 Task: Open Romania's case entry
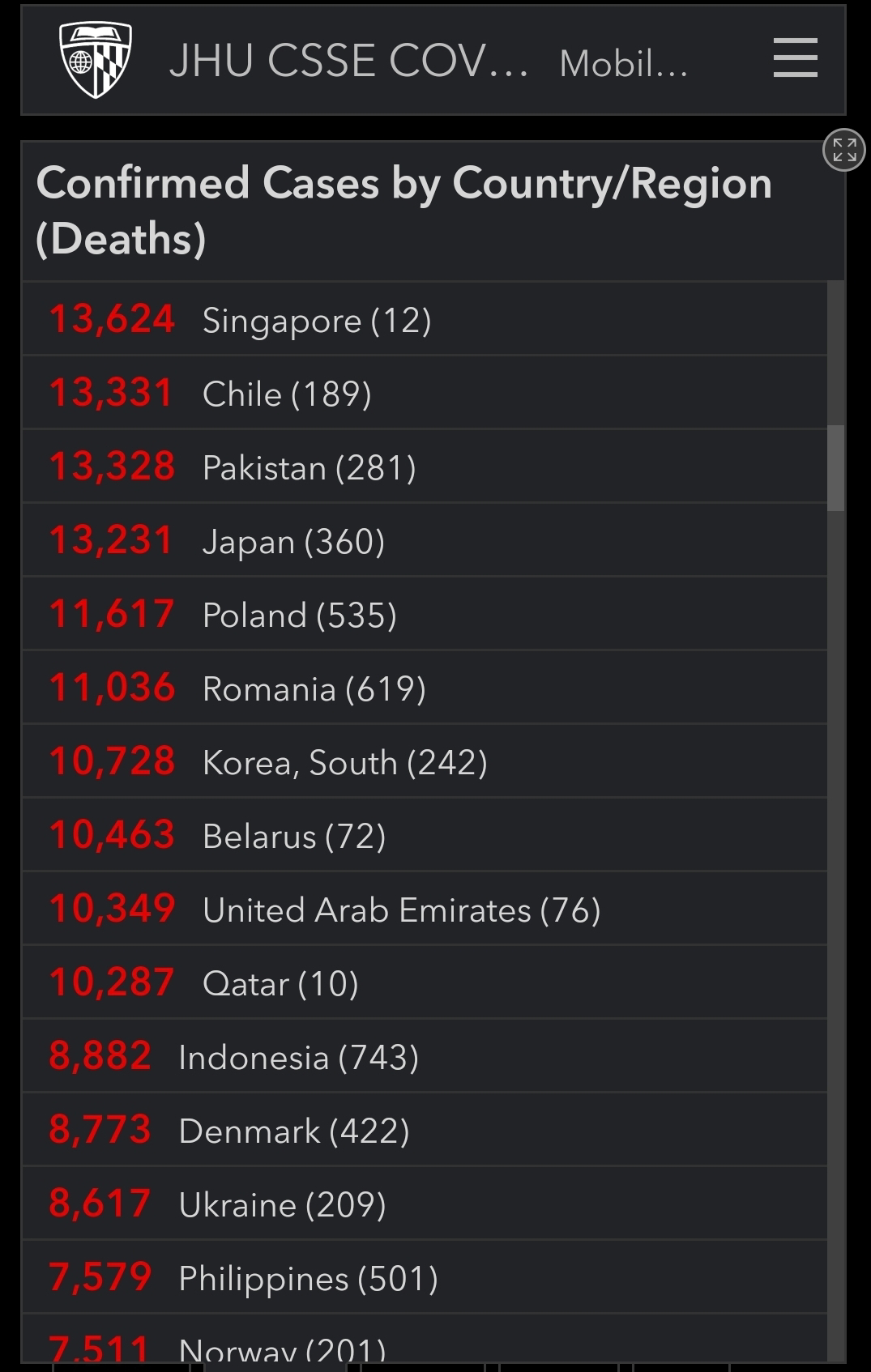point(425,688)
